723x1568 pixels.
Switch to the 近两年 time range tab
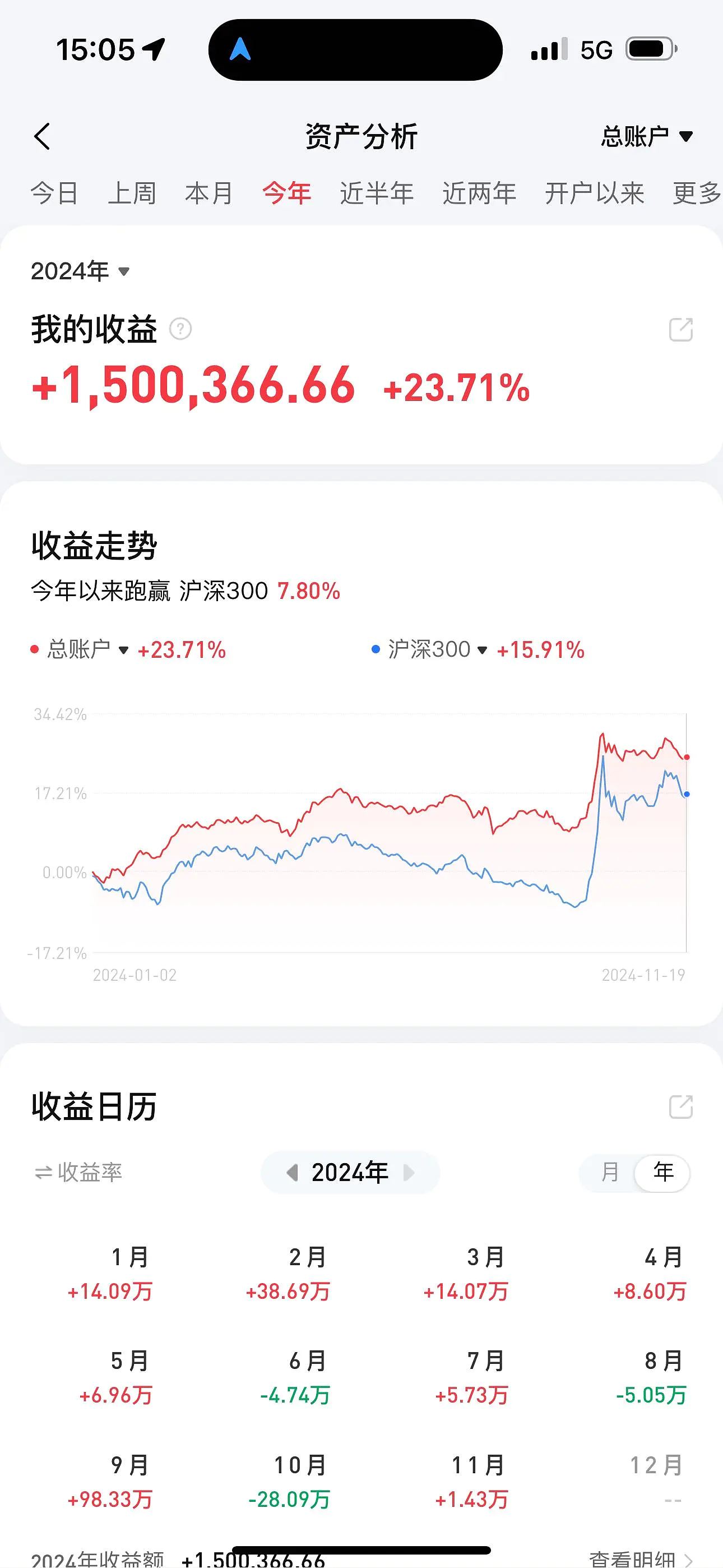(479, 192)
